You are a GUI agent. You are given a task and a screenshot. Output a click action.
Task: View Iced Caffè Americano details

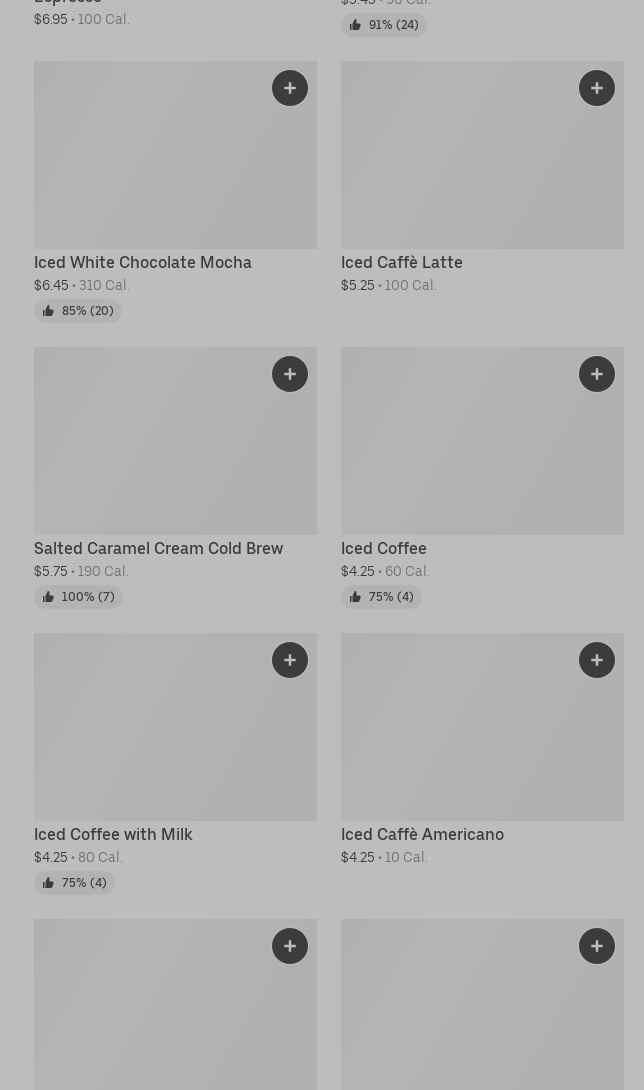click(x=422, y=834)
